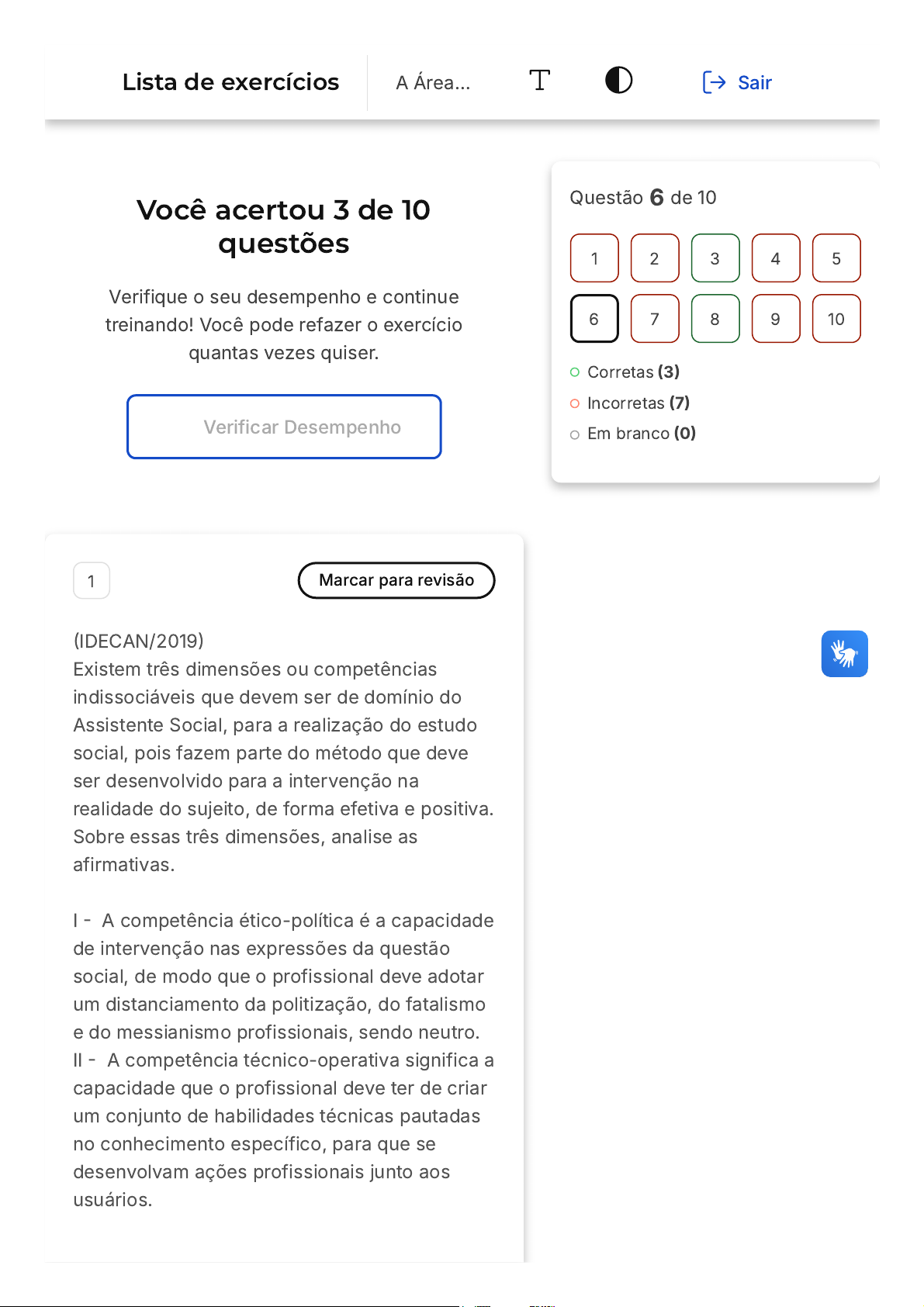Open question 4 from the grid

(776, 258)
